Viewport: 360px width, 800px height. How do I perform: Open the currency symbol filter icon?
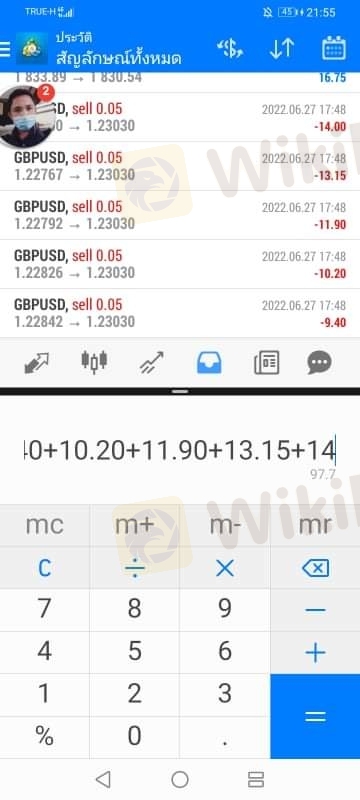point(230,49)
